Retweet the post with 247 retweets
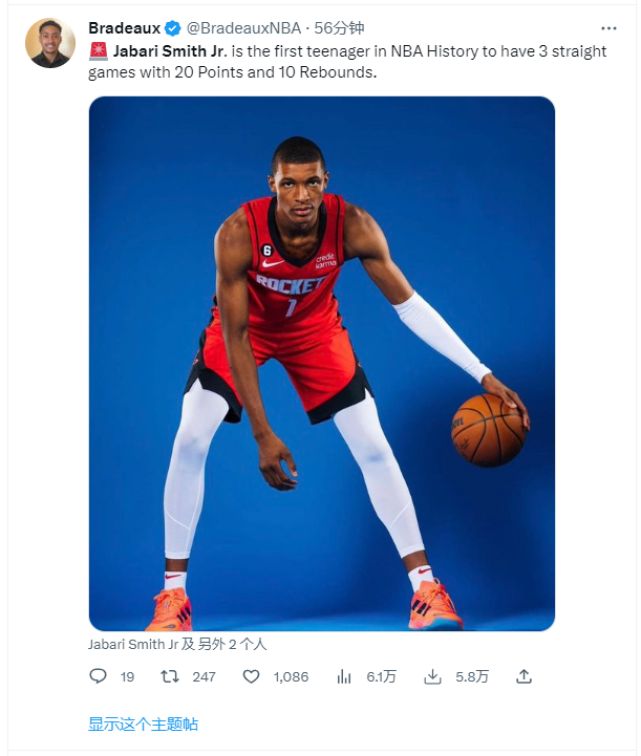The width and height of the screenshot is (641, 756). 171,677
